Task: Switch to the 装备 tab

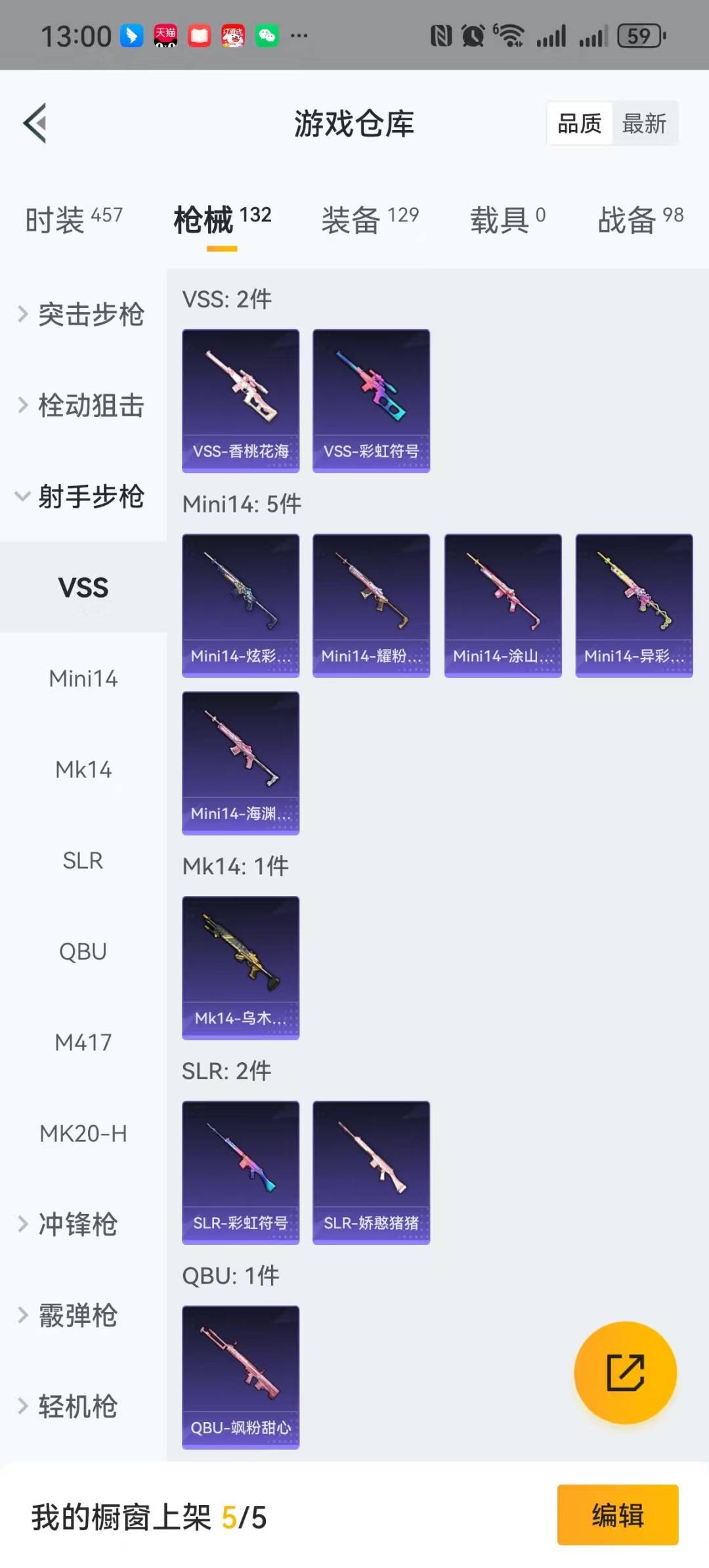Action: [370, 220]
